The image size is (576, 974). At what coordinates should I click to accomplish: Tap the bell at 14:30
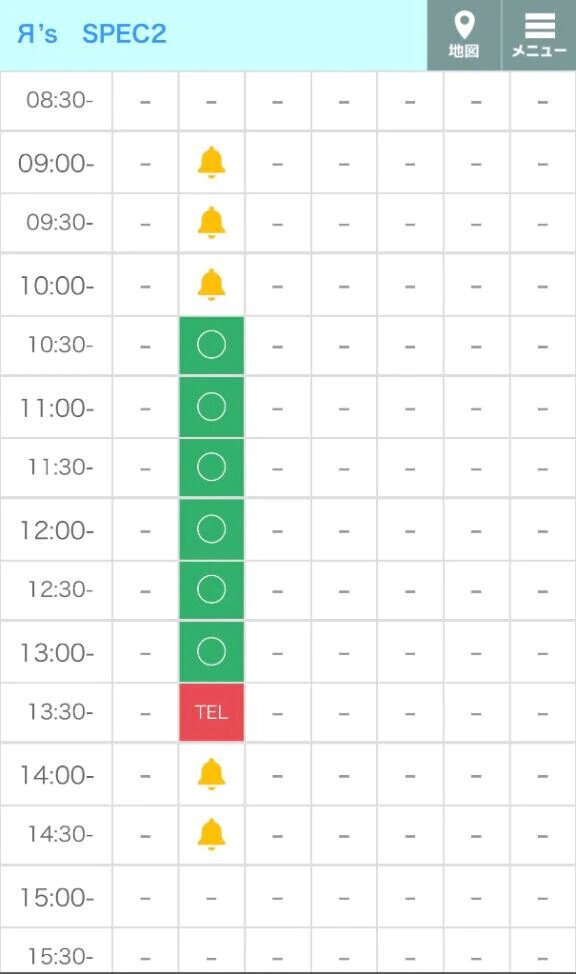[x=211, y=834]
